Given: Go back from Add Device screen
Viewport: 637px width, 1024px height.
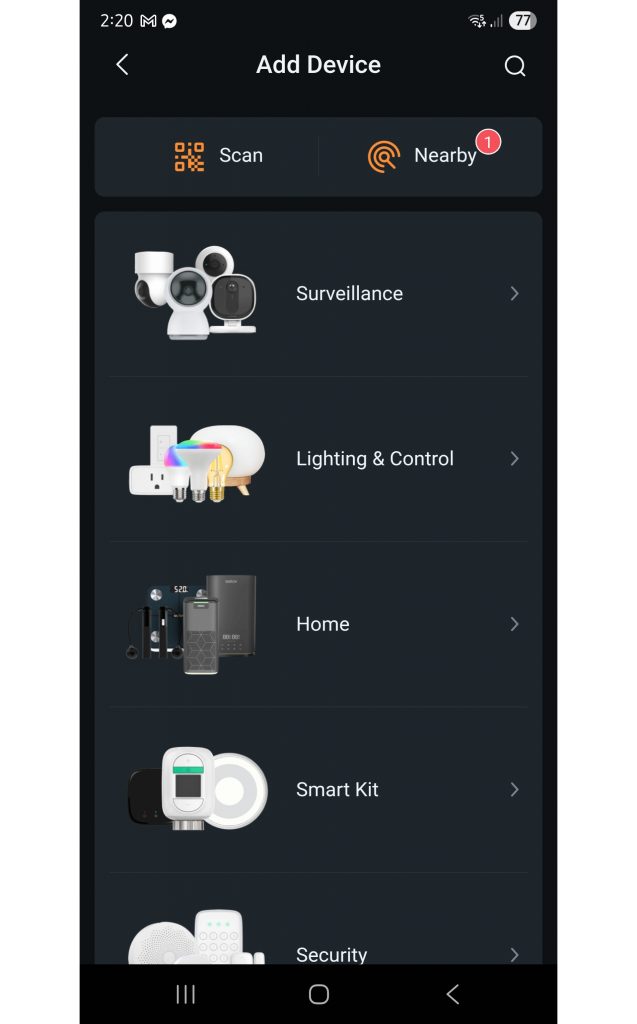Looking at the screenshot, I should (x=122, y=65).
